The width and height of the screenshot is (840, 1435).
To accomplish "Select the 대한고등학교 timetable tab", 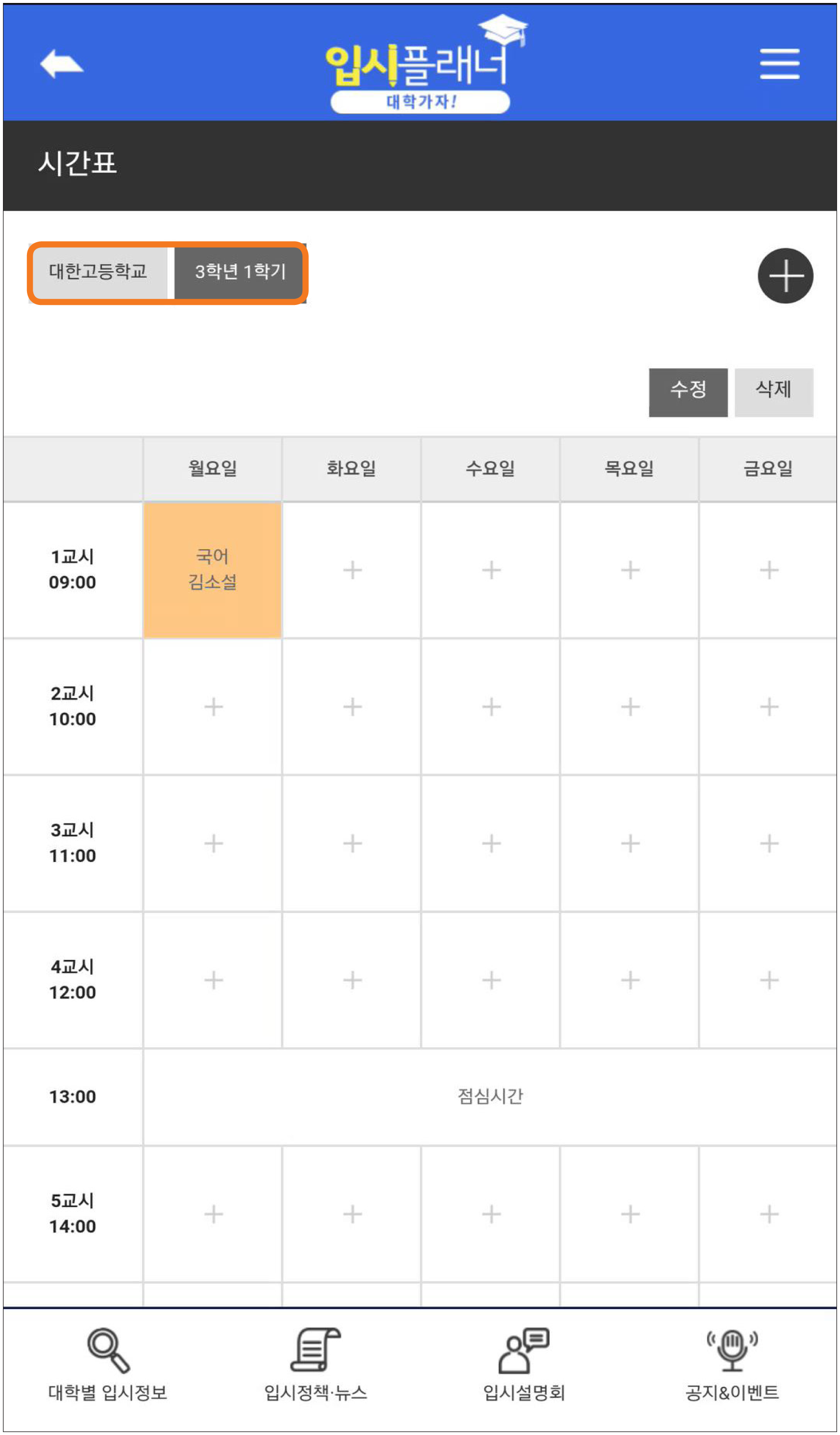I will pos(99,272).
